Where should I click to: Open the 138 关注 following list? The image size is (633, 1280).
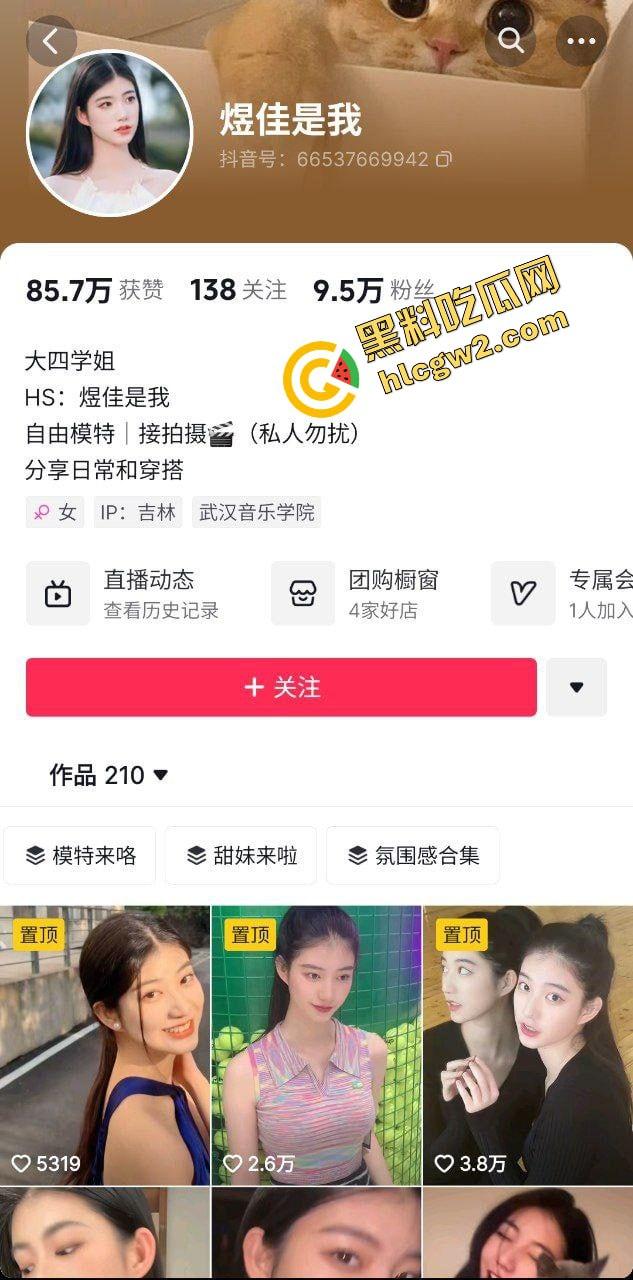pos(238,290)
